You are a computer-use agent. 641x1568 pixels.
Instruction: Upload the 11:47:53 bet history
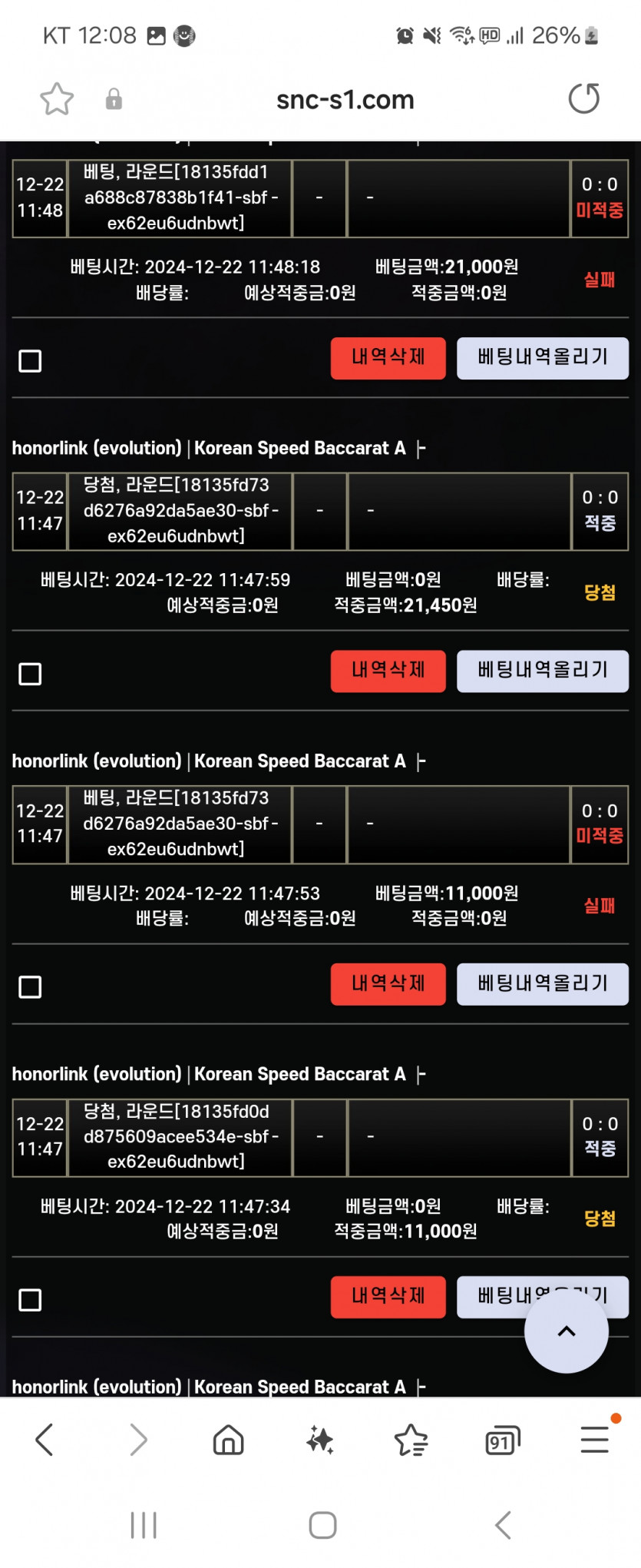(x=543, y=983)
